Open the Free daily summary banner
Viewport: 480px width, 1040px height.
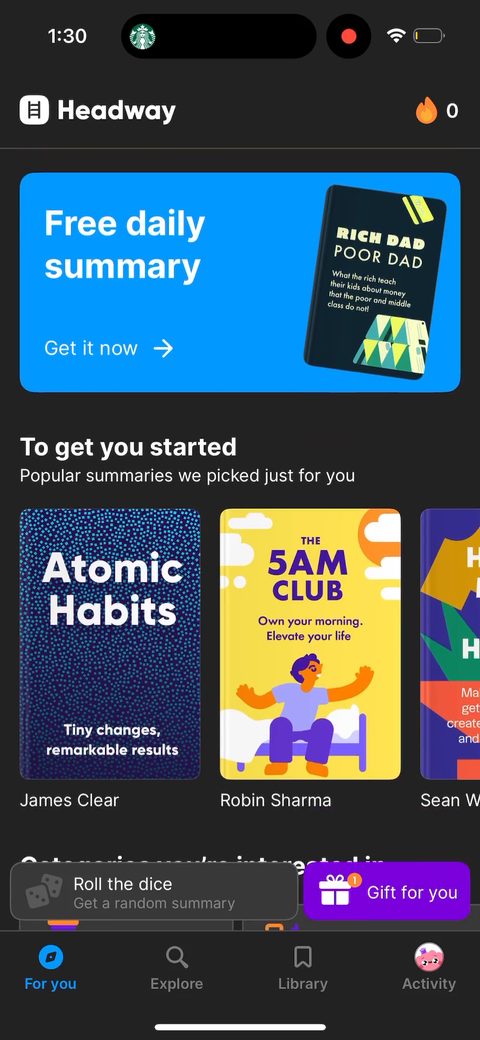tap(240, 283)
